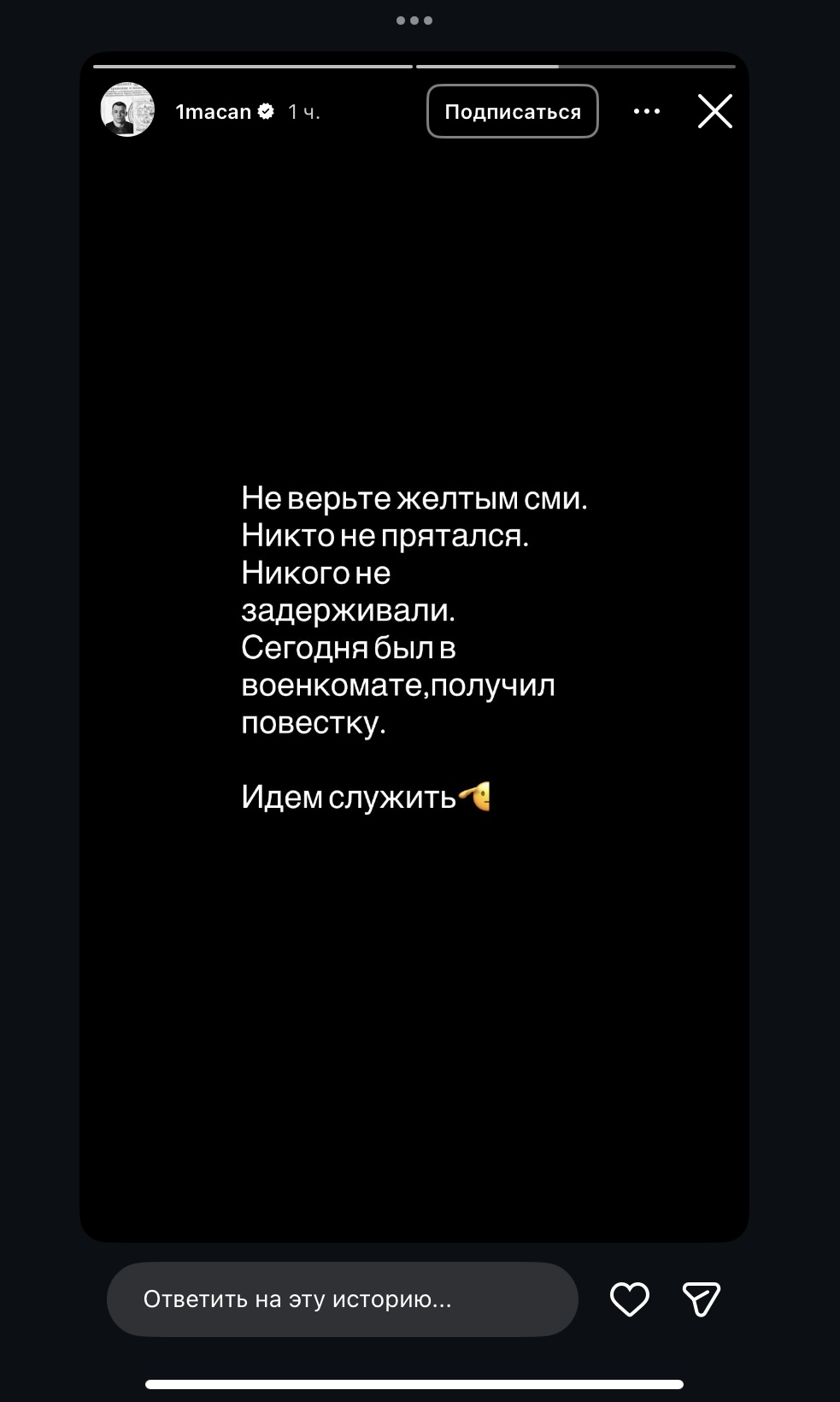Viewport: 840px width, 1402px height.
Task: Open the story options menu
Action: [x=646, y=111]
